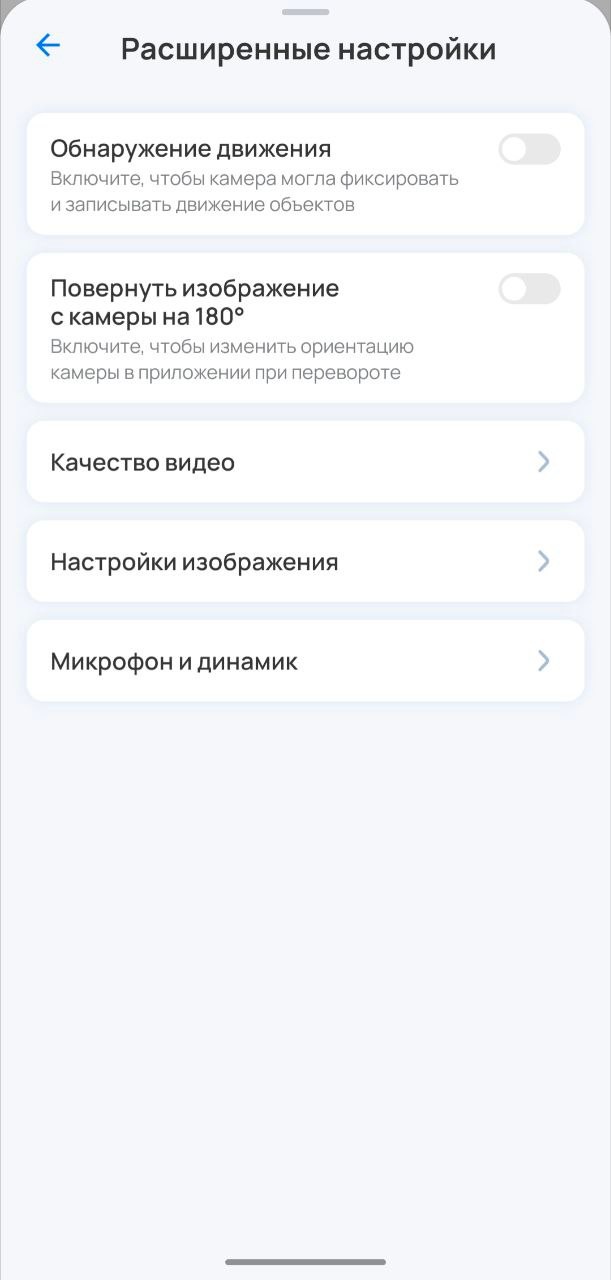Toggle Повернуть изображение с камеры на 180°
611x1280 pixels.
(x=529, y=289)
